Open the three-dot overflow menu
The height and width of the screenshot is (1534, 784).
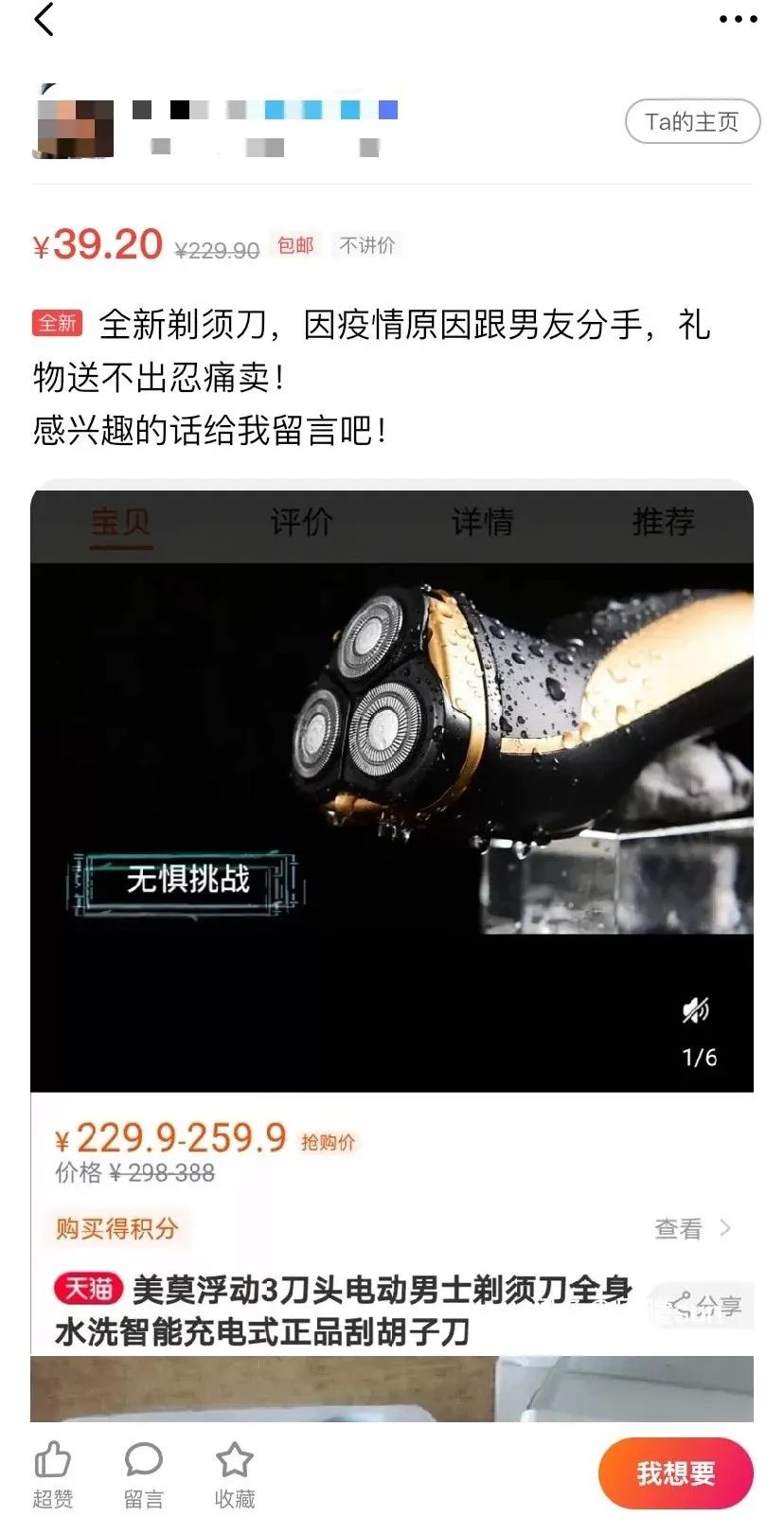point(738,20)
